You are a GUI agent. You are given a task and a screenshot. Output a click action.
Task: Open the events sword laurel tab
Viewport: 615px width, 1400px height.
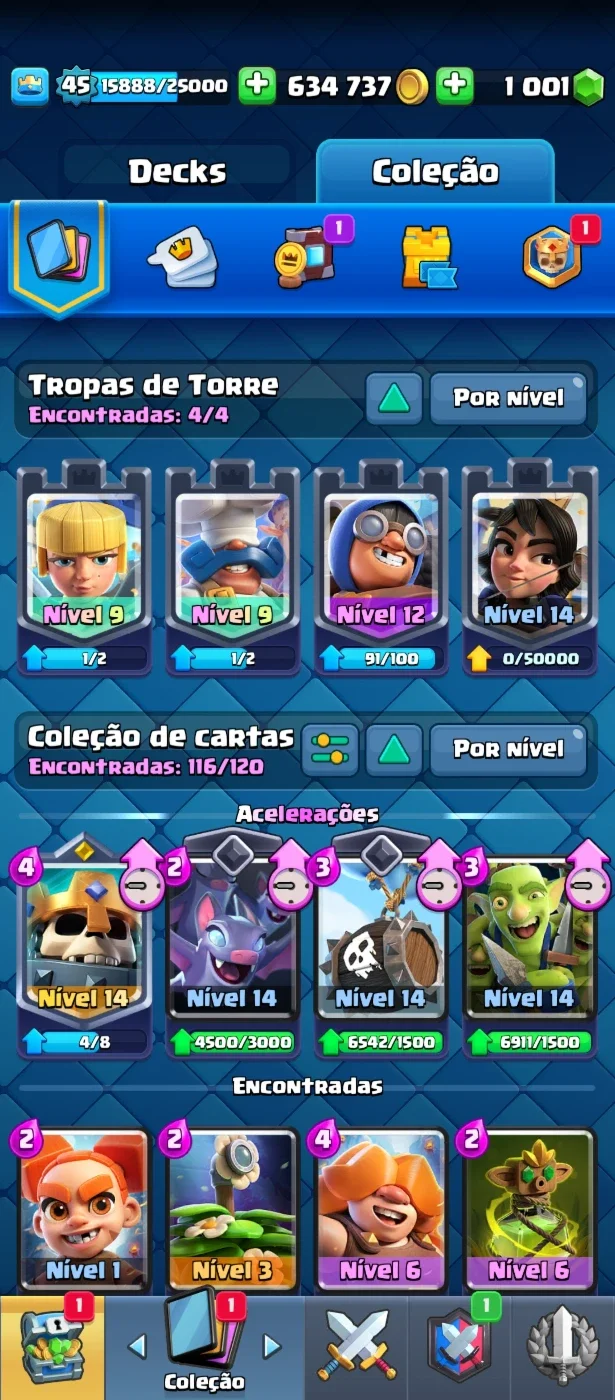tap(563, 1347)
